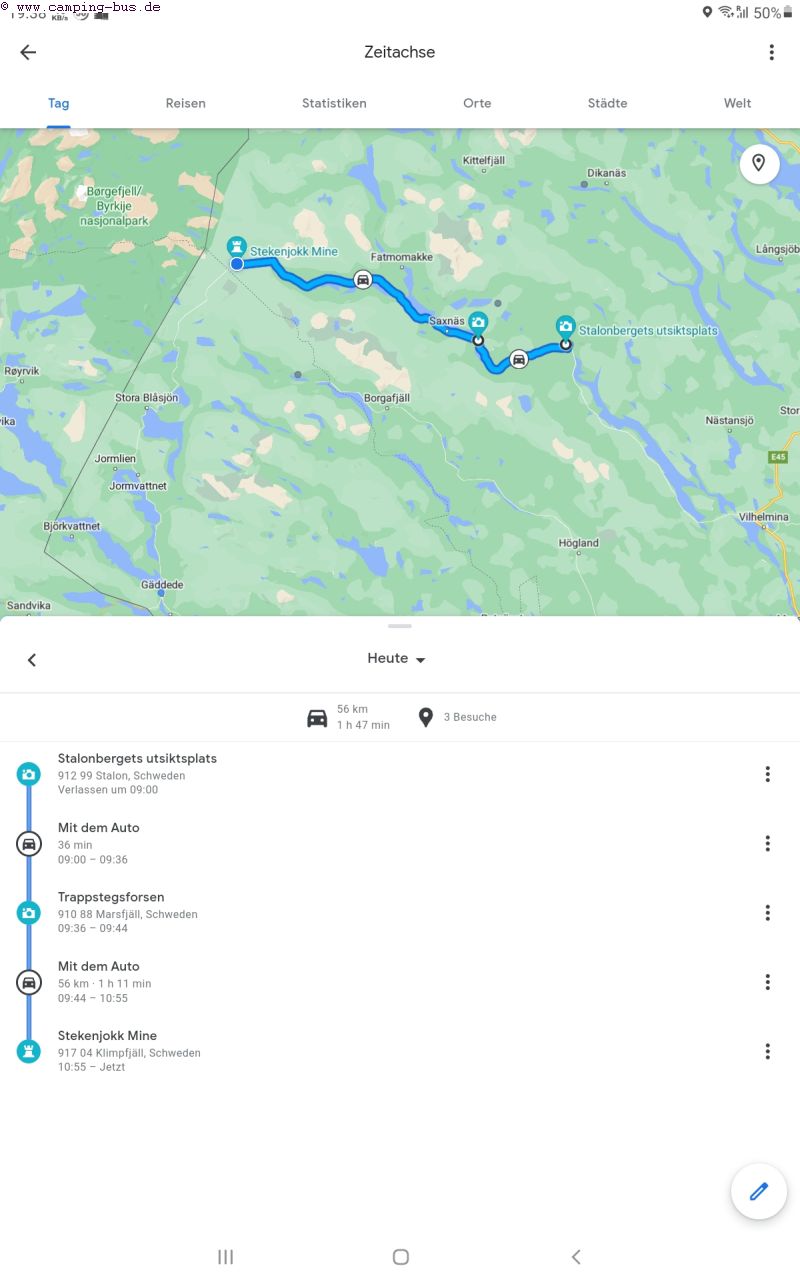Edit the timeline with the pencil button

758,1191
